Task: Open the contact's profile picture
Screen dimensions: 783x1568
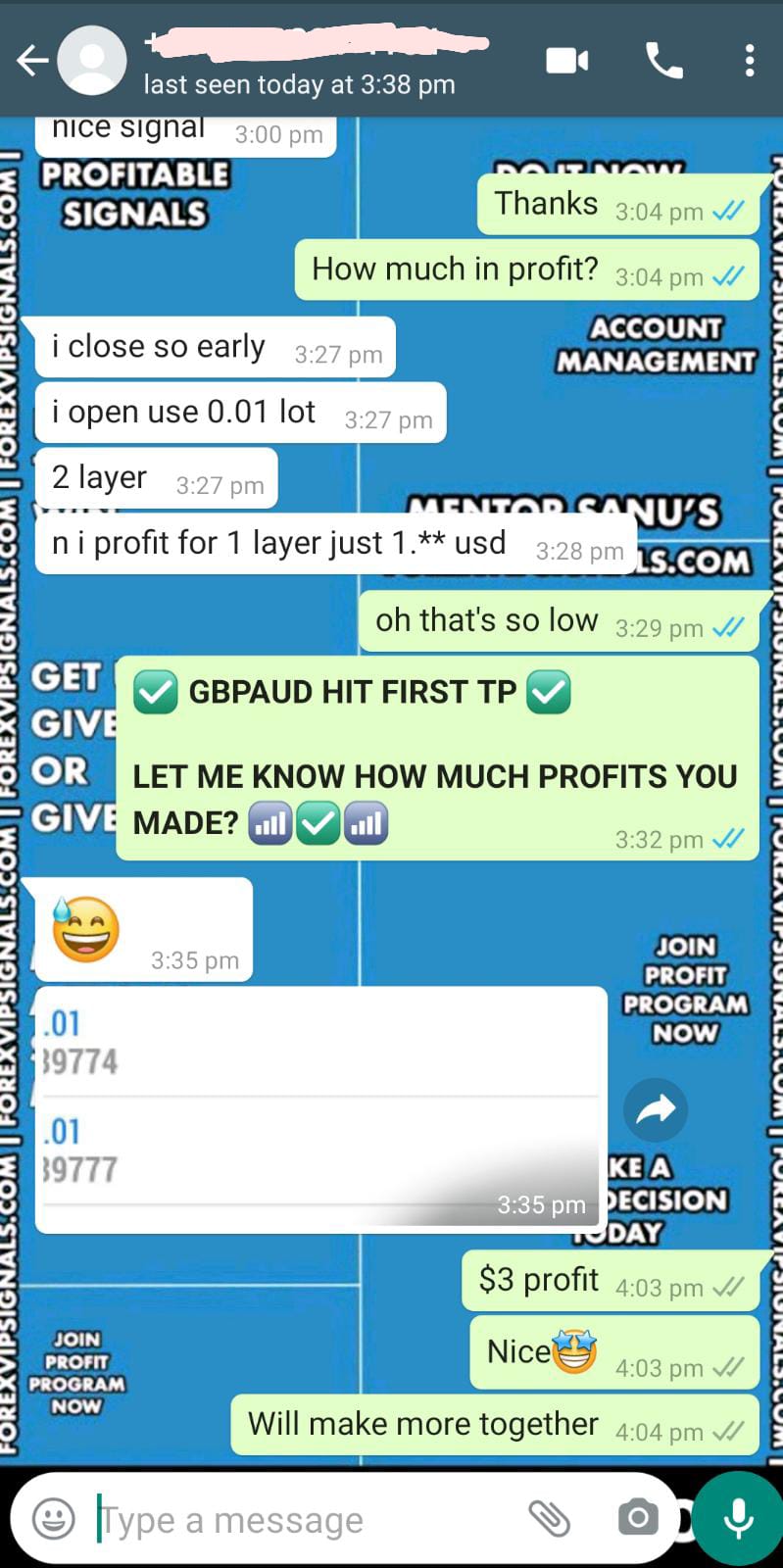Action: (92, 61)
